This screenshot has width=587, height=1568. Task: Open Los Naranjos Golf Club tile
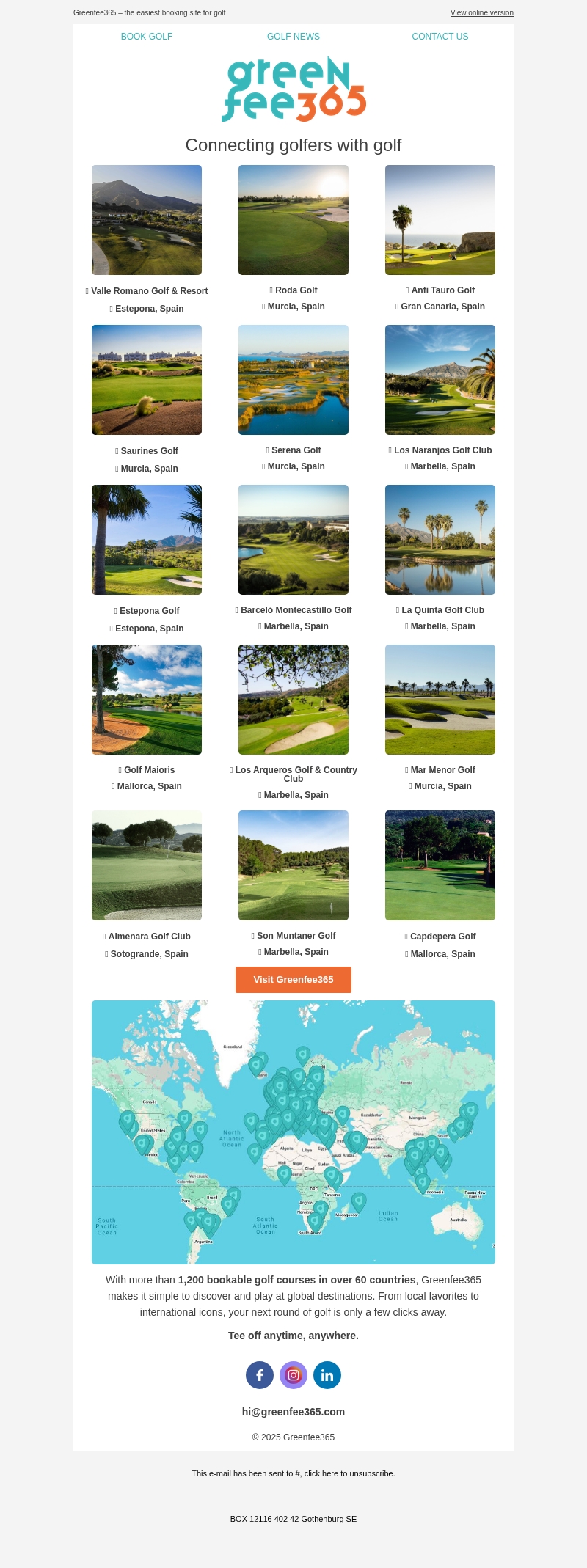pos(440,380)
